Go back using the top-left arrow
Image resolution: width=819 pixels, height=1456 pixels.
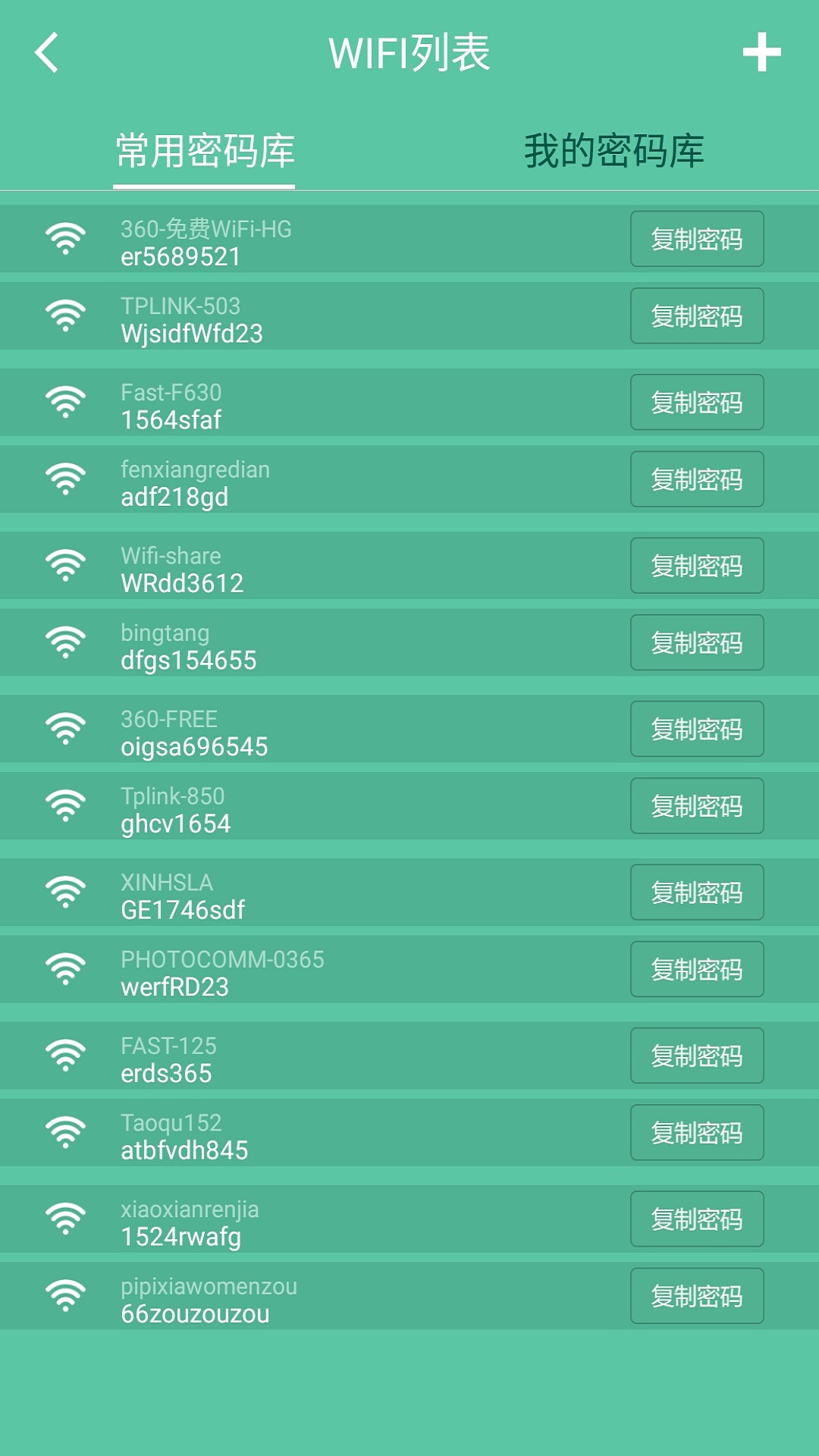point(47,53)
